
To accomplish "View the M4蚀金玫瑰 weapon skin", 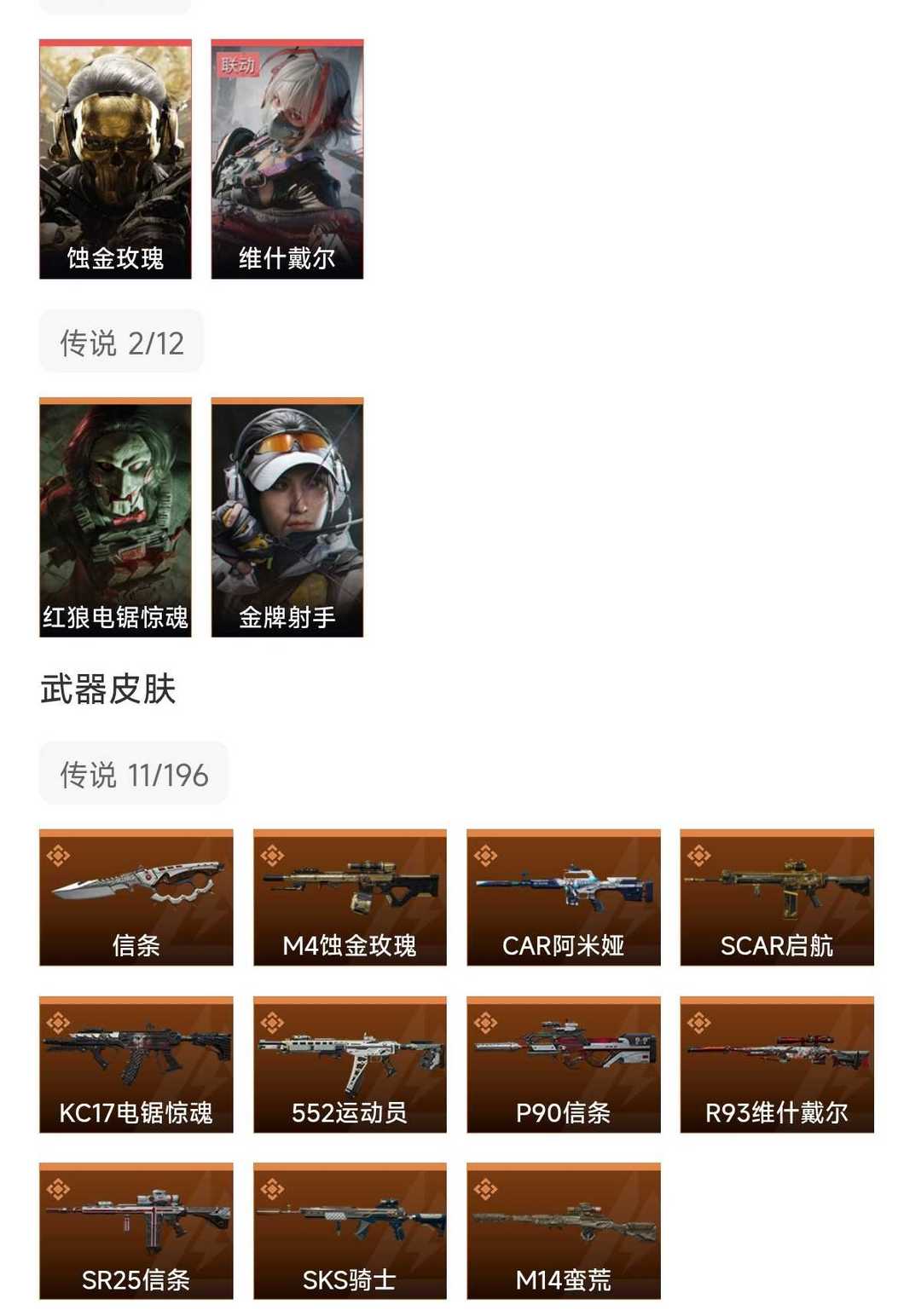I will tap(350, 897).
